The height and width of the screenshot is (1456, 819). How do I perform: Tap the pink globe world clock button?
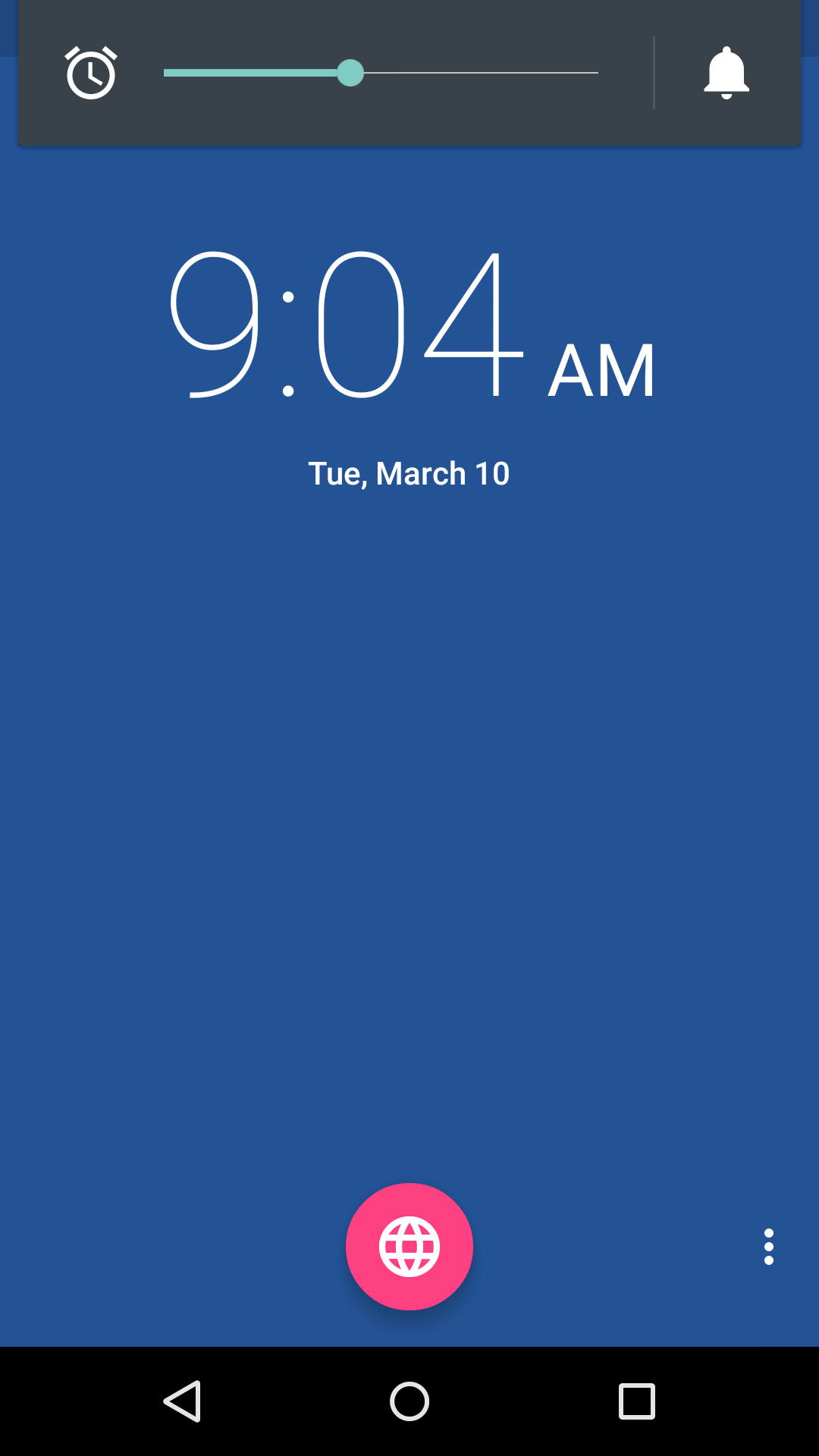pos(409,1247)
